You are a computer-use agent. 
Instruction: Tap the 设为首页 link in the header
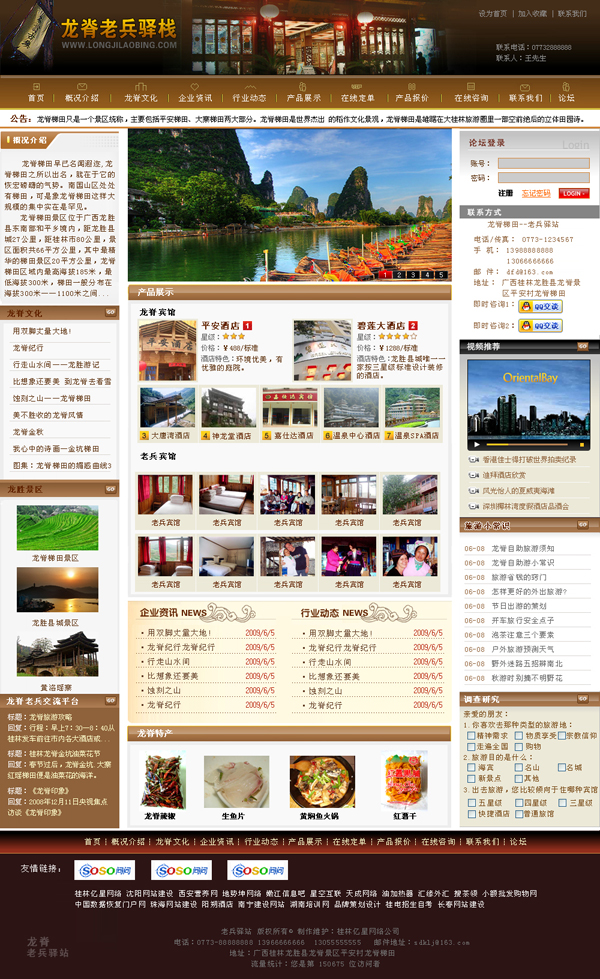coord(493,14)
